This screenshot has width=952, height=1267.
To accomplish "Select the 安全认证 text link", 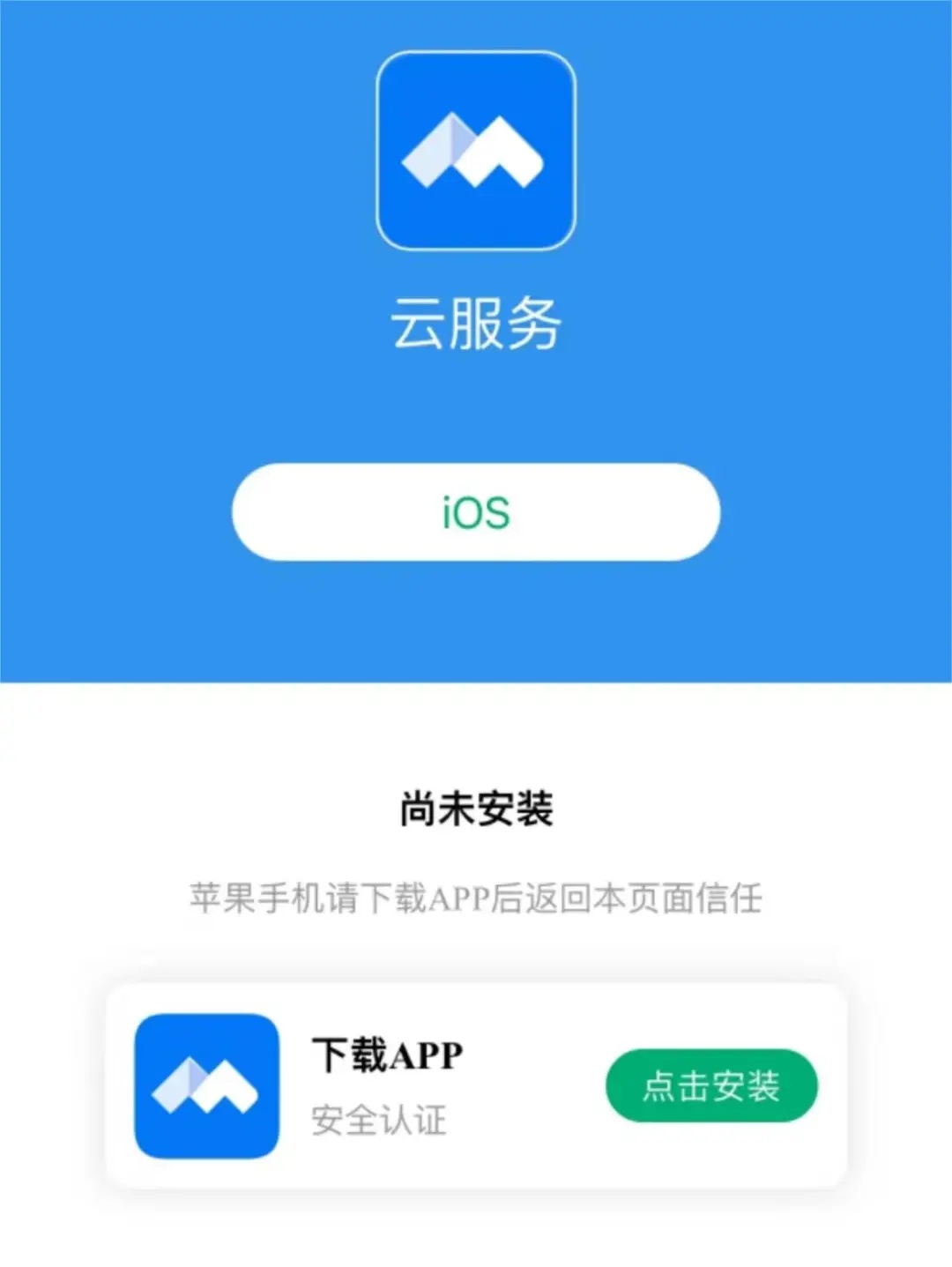I will click(x=379, y=1120).
